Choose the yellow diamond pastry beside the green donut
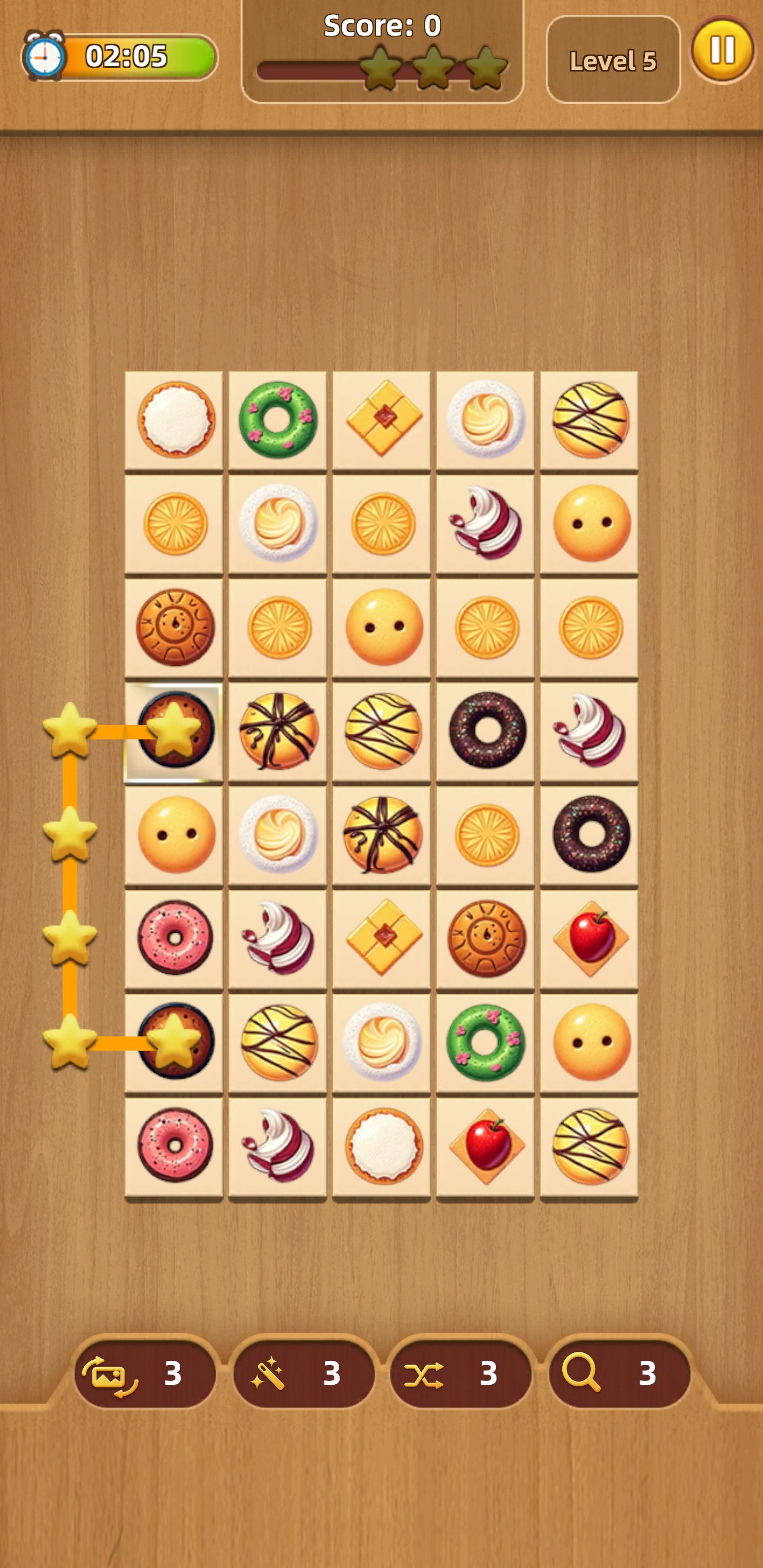 tap(382, 420)
